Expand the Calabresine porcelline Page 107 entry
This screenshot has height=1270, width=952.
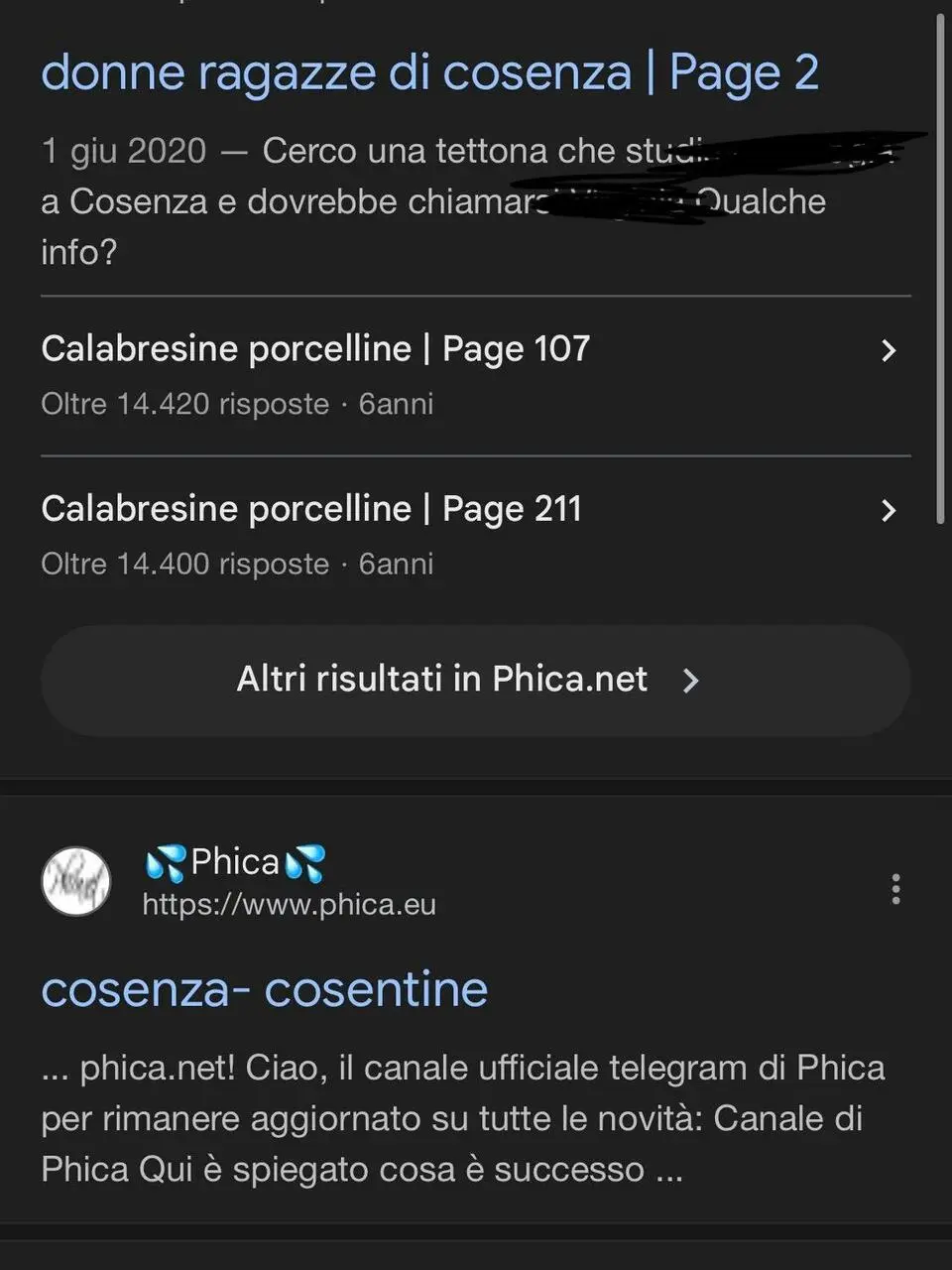314,348
